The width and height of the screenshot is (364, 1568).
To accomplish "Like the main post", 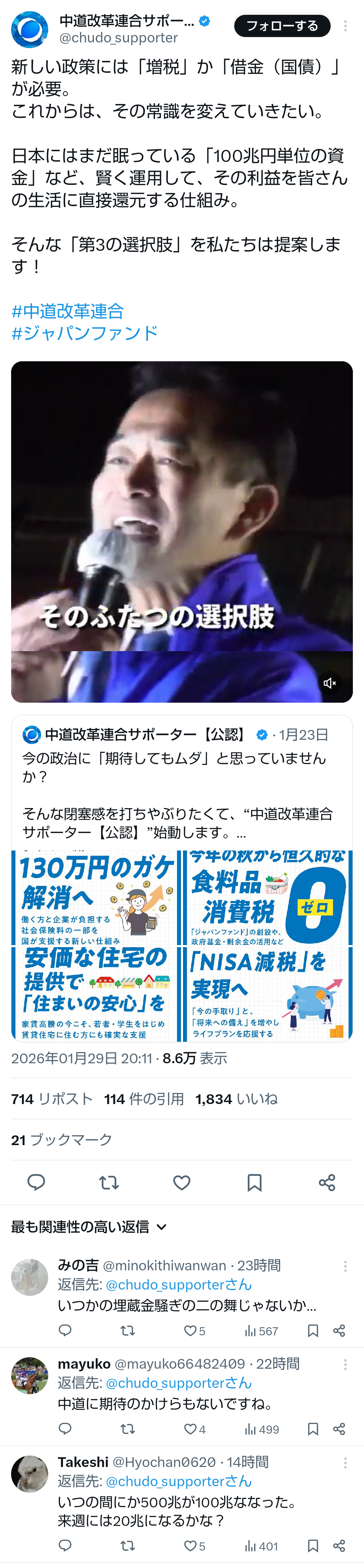I will pyautogui.click(x=182, y=1182).
